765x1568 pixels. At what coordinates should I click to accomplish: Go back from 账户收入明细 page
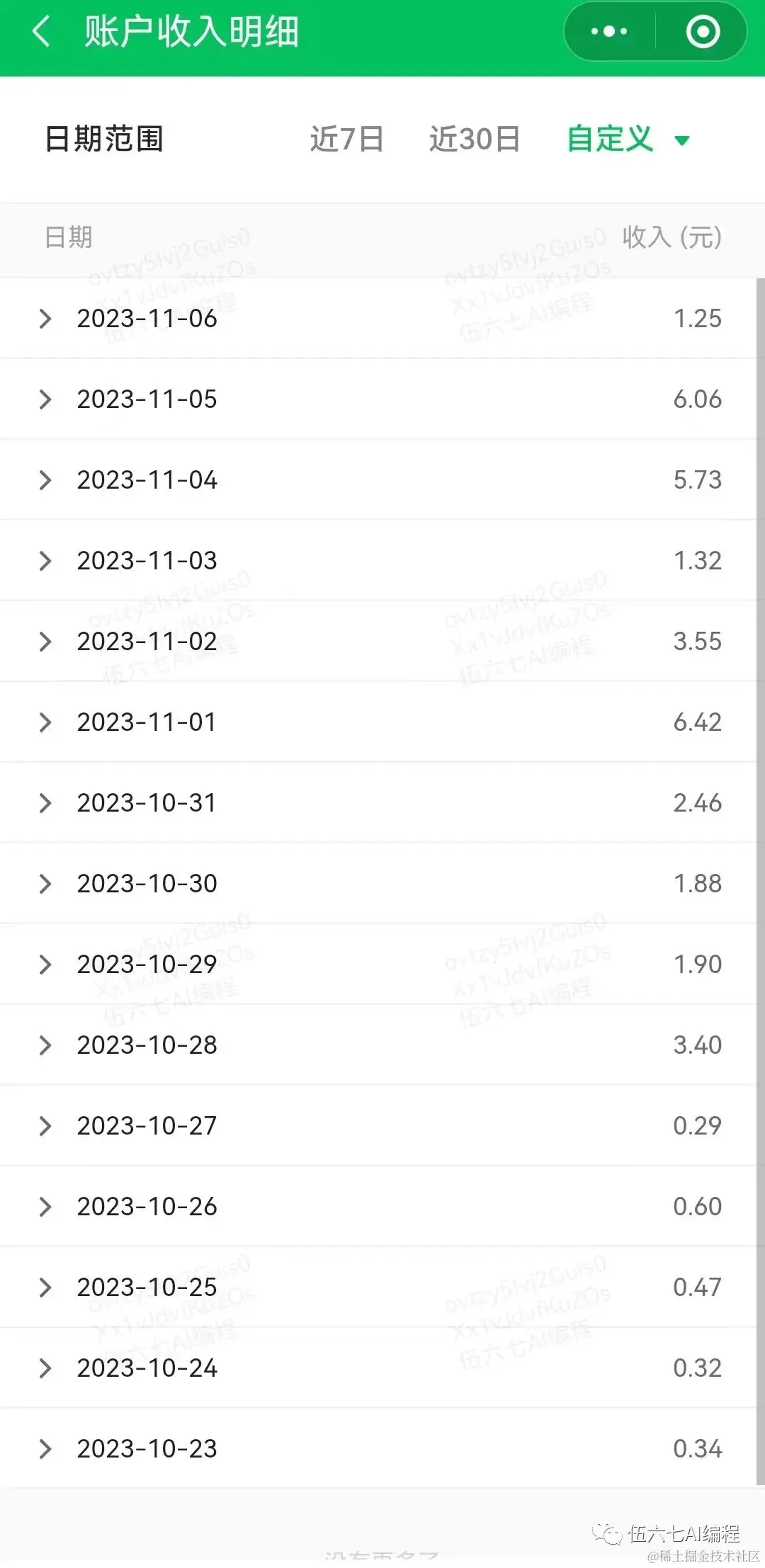tap(41, 32)
